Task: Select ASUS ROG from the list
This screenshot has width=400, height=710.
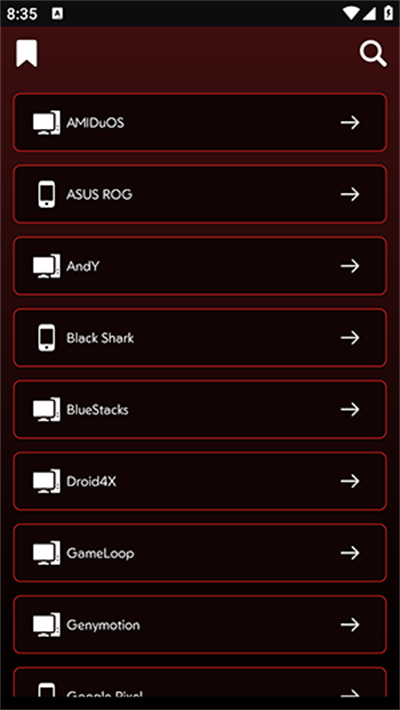Action: coord(200,194)
